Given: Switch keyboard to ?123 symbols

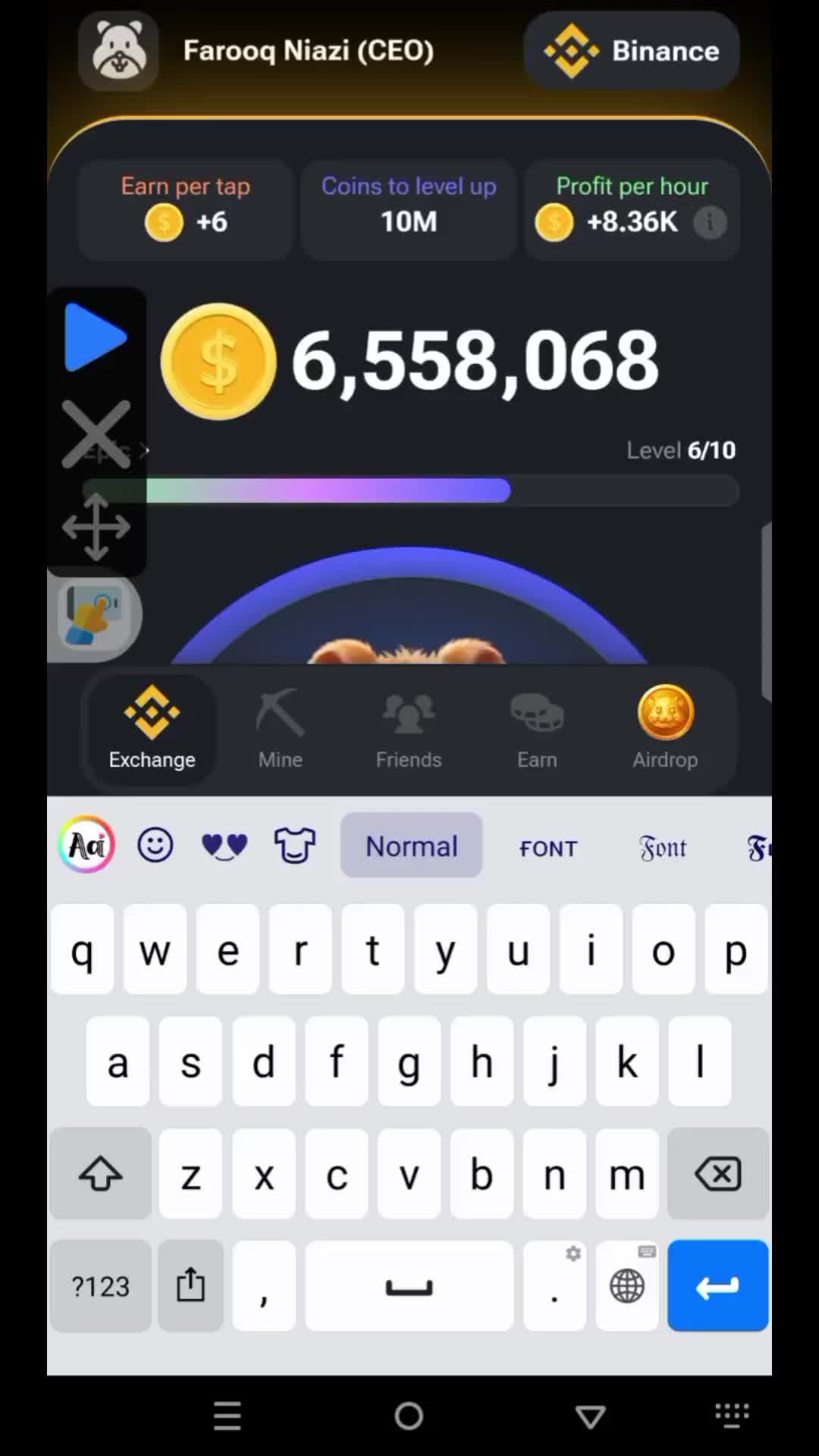Looking at the screenshot, I should pyautogui.click(x=101, y=1286).
